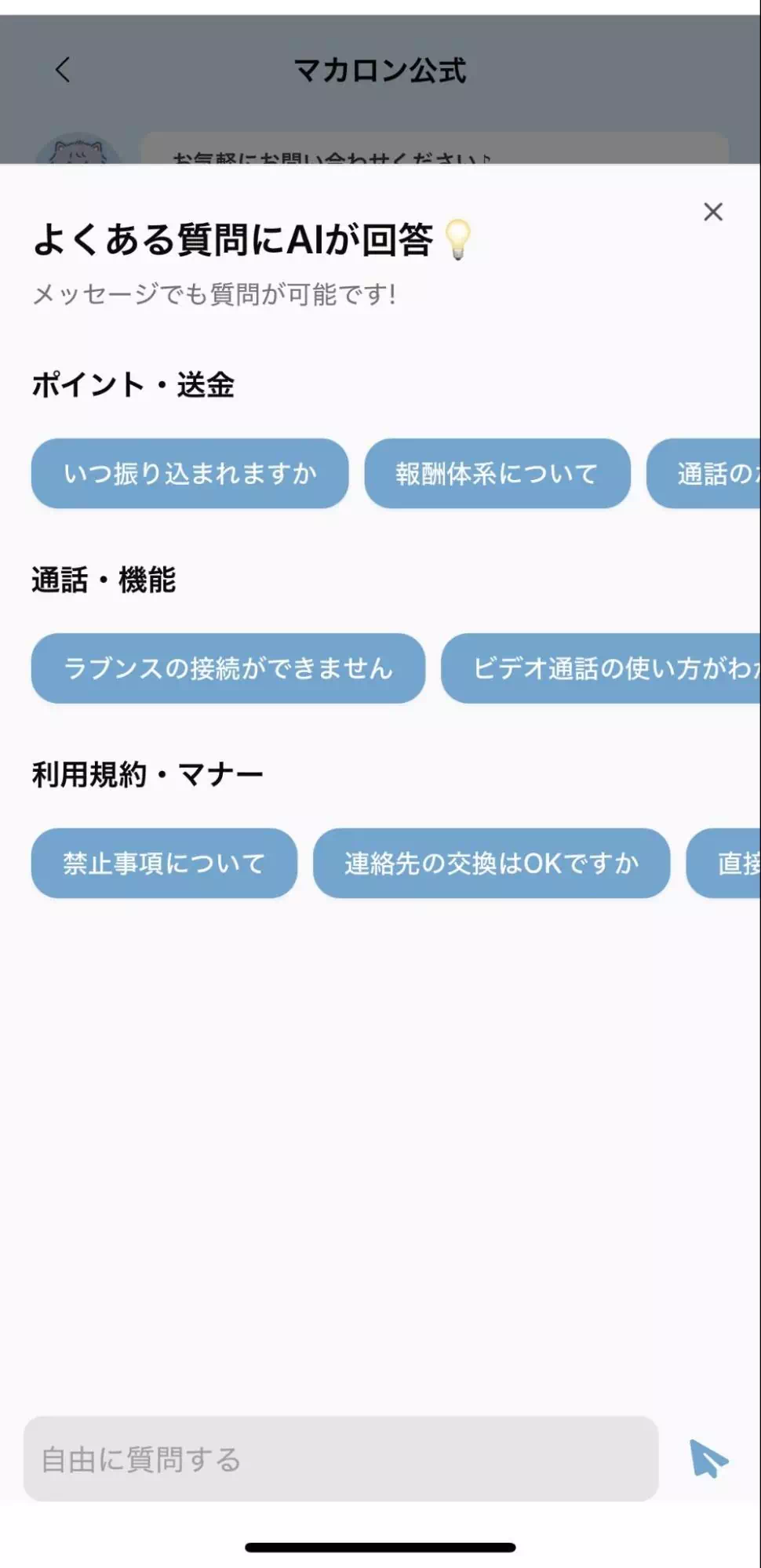Tap the ポイント・送金 section heading
Screen dimensions: 761x1568
coord(135,384)
